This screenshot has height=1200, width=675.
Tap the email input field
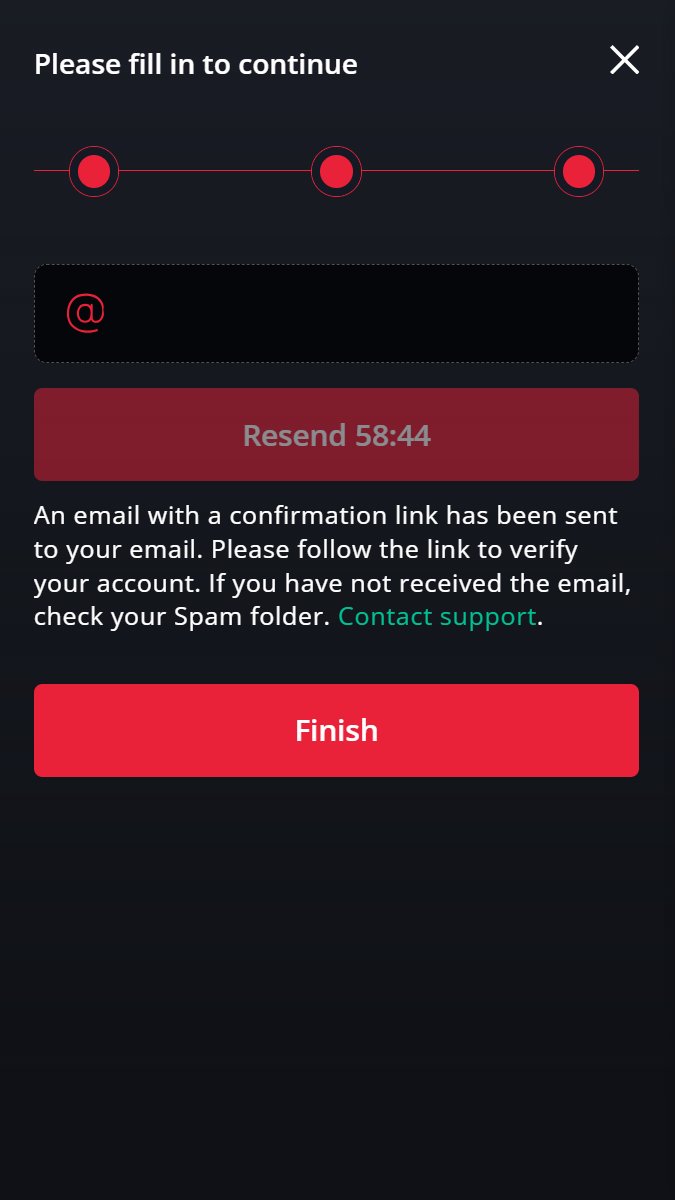click(336, 313)
